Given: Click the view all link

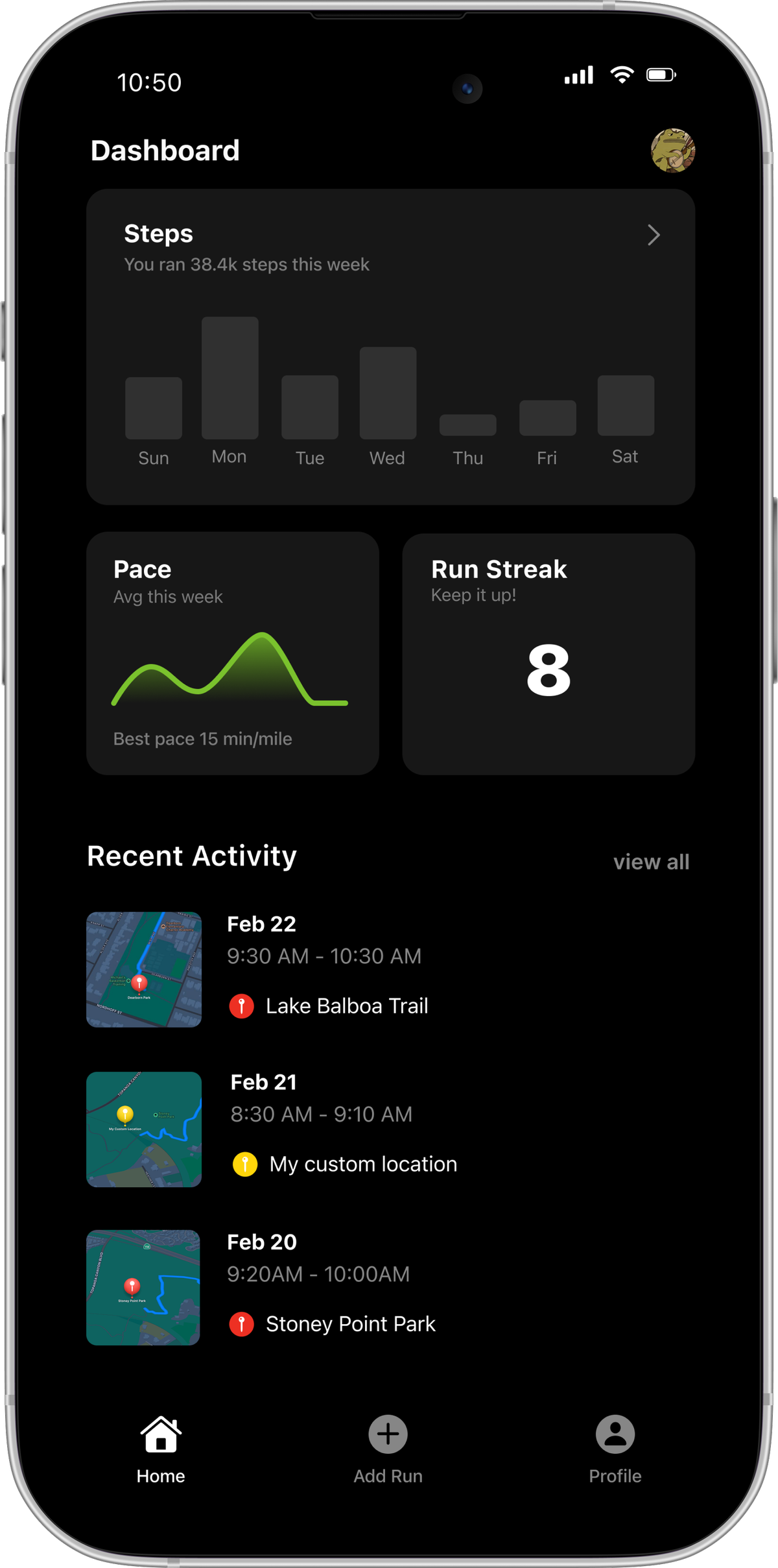Looking at the screenshot, I should (651, 861).
